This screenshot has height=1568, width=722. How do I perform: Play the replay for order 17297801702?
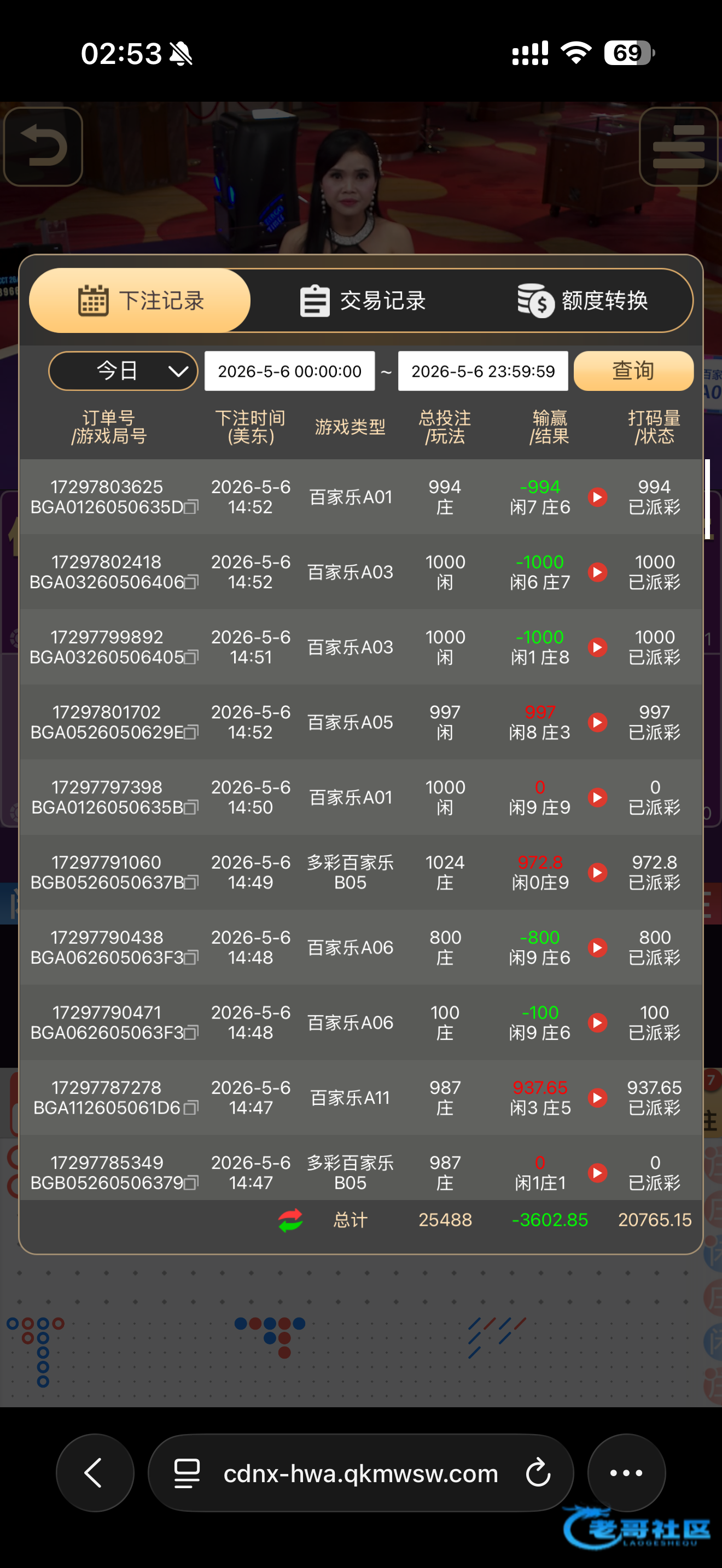pyautogui.click(x=598, y=723)
